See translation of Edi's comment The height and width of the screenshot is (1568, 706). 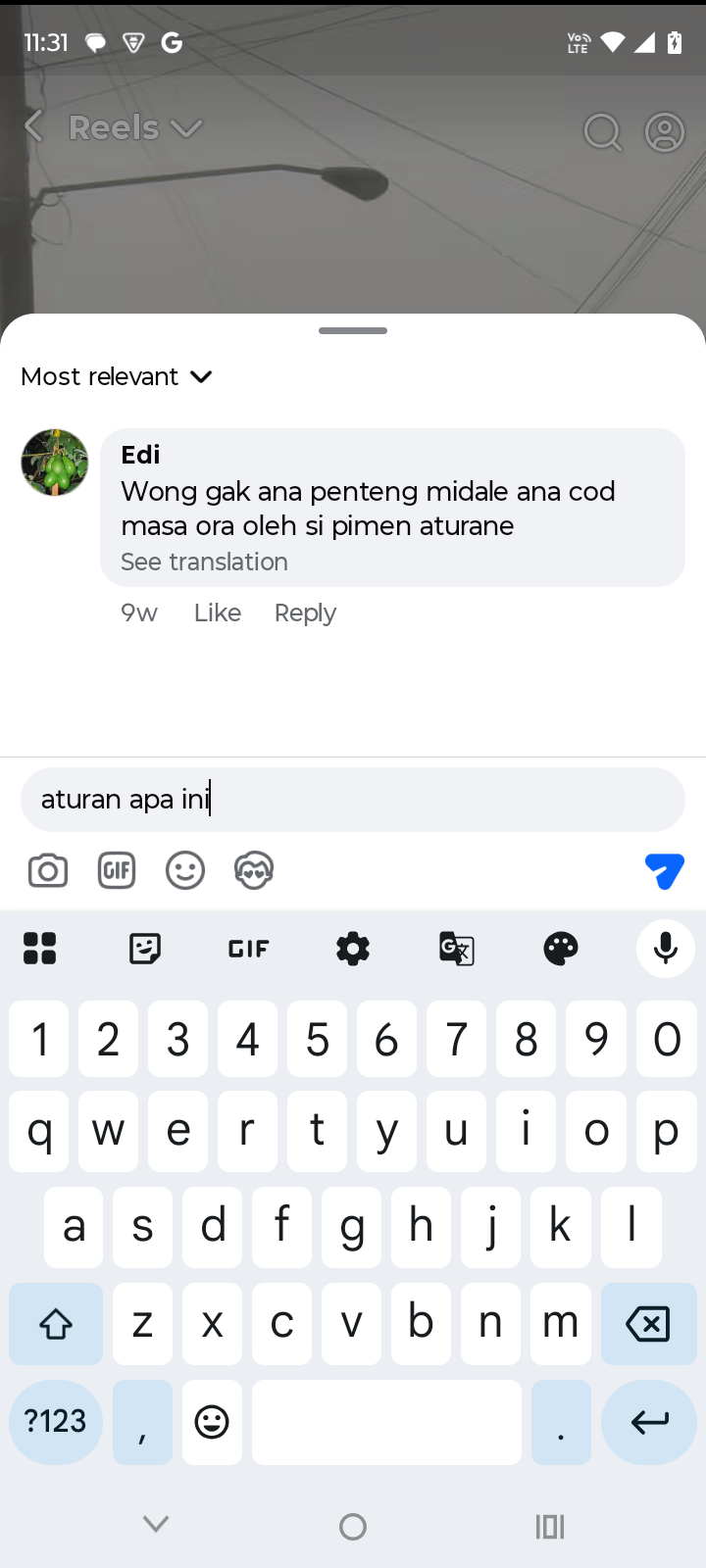tap(204, 563)
